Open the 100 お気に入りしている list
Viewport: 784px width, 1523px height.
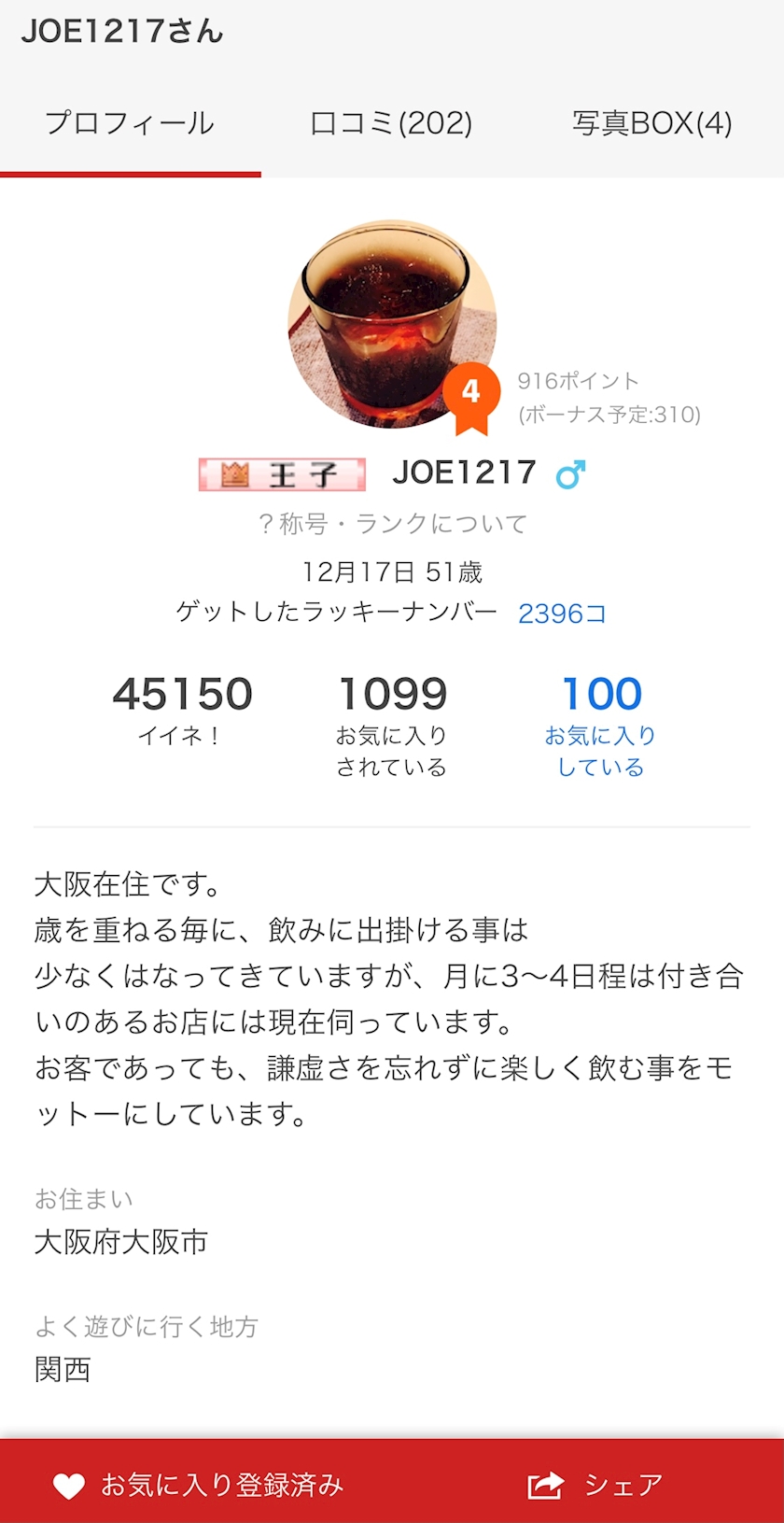tap(601, 724)
